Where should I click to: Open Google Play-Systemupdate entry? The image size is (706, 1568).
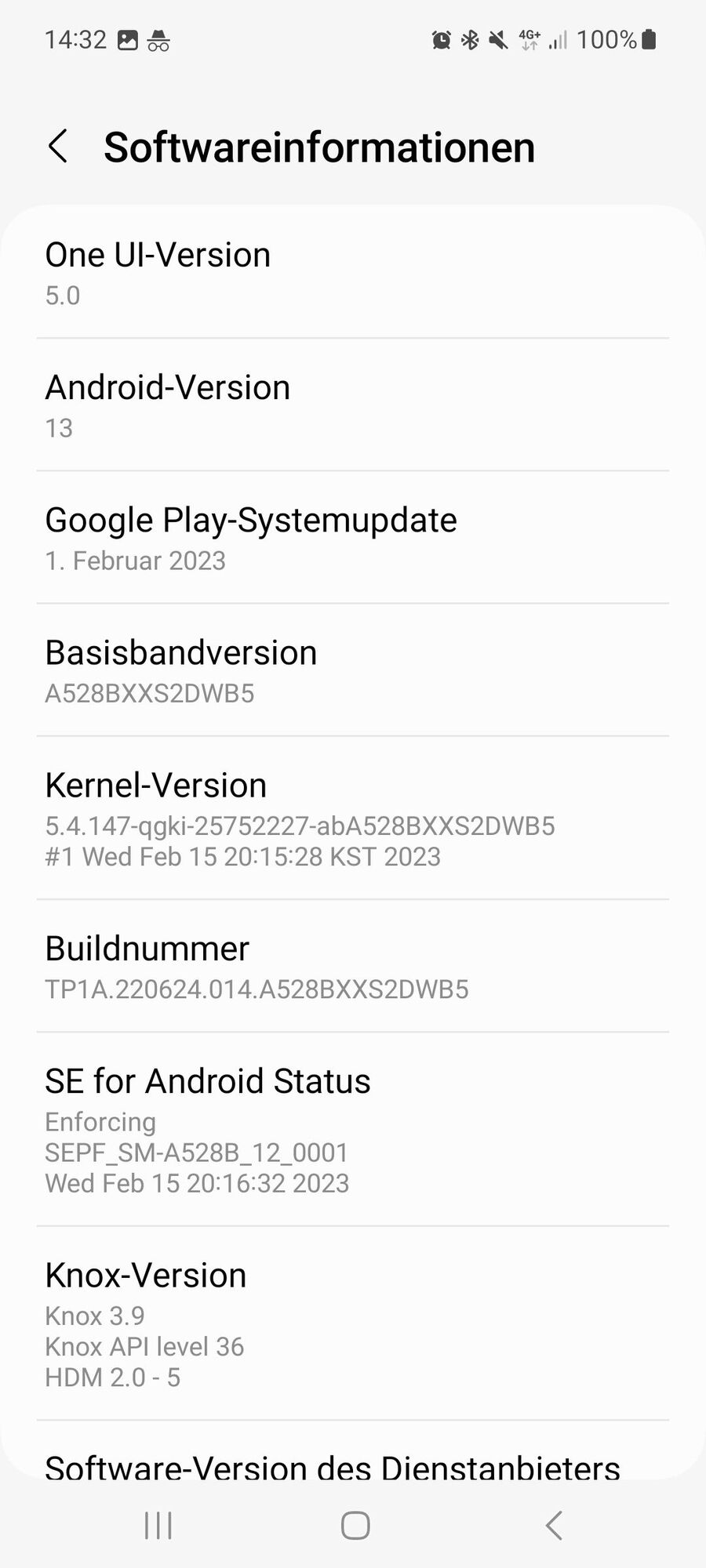(353, 539)
